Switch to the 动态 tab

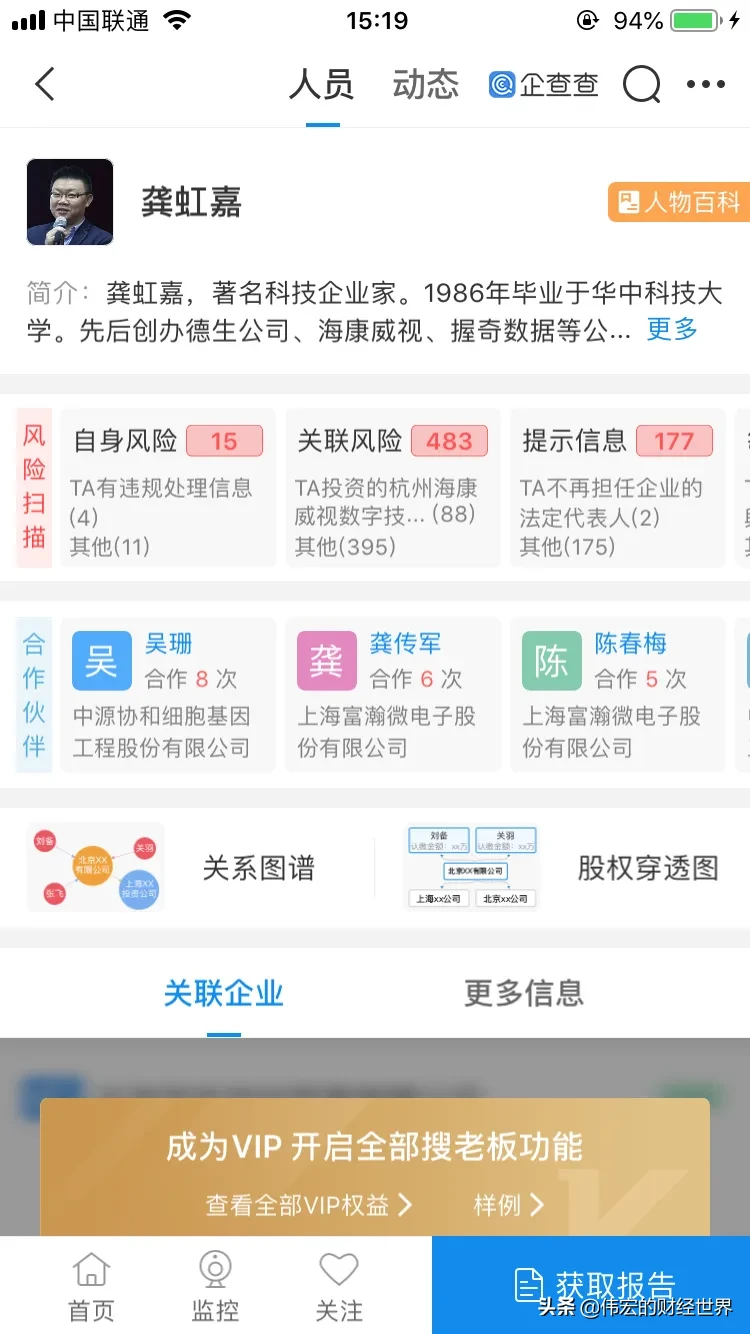click(425, 85)
